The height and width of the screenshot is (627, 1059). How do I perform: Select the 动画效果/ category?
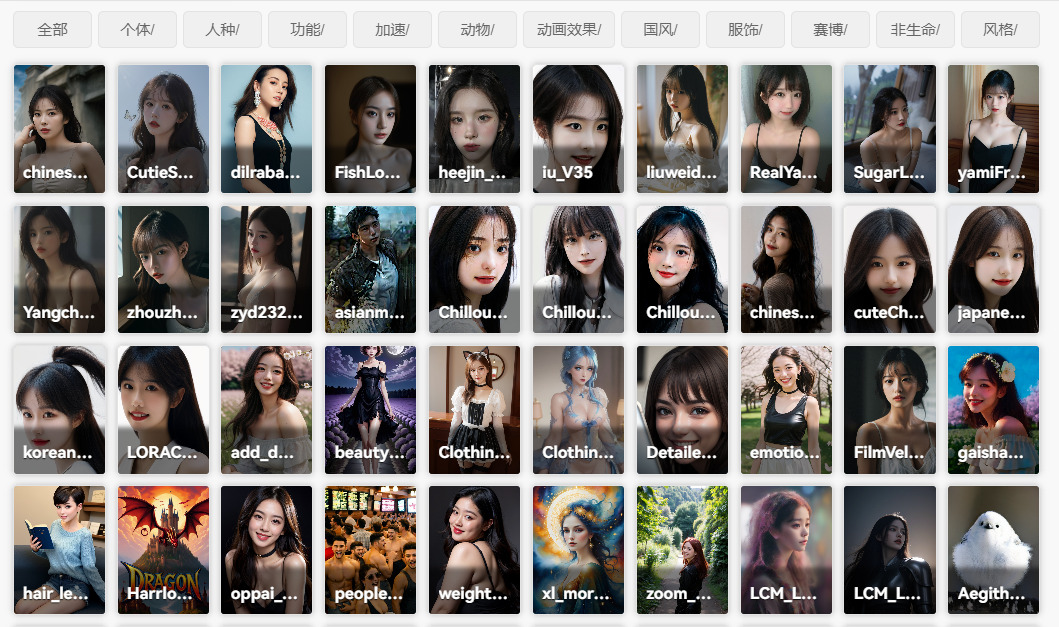(568, 30)
